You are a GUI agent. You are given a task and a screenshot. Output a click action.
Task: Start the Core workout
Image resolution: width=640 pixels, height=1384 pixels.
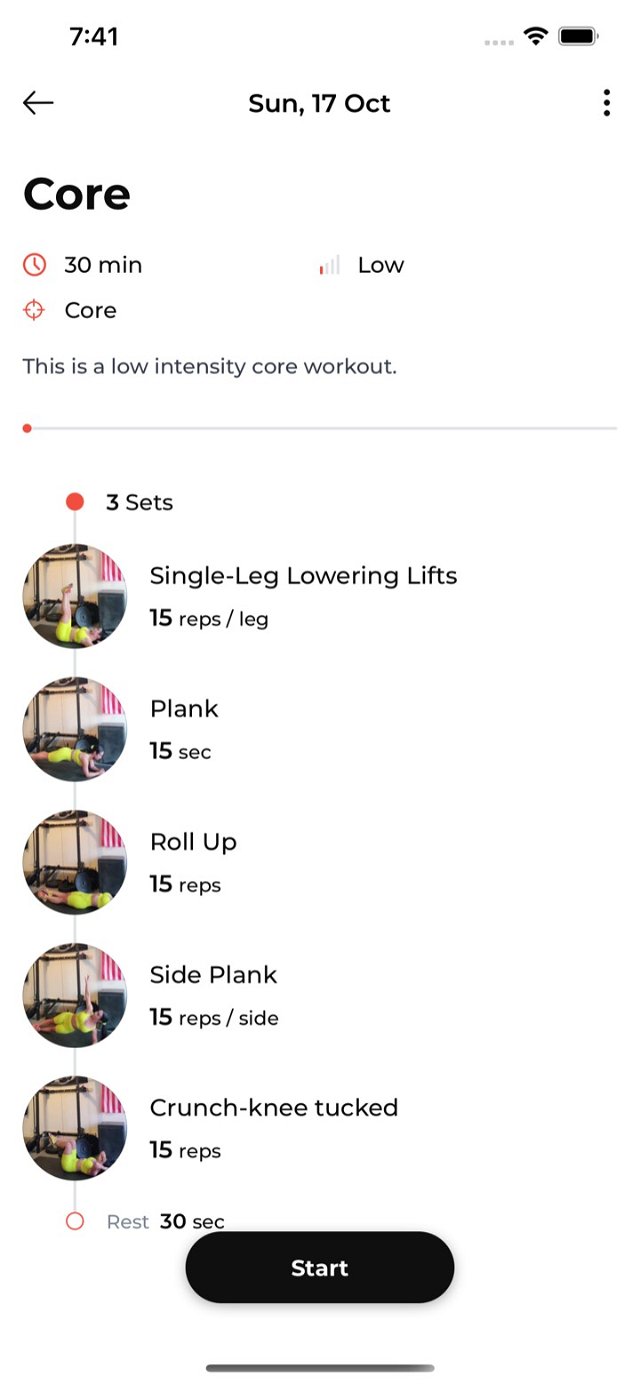320,1267
